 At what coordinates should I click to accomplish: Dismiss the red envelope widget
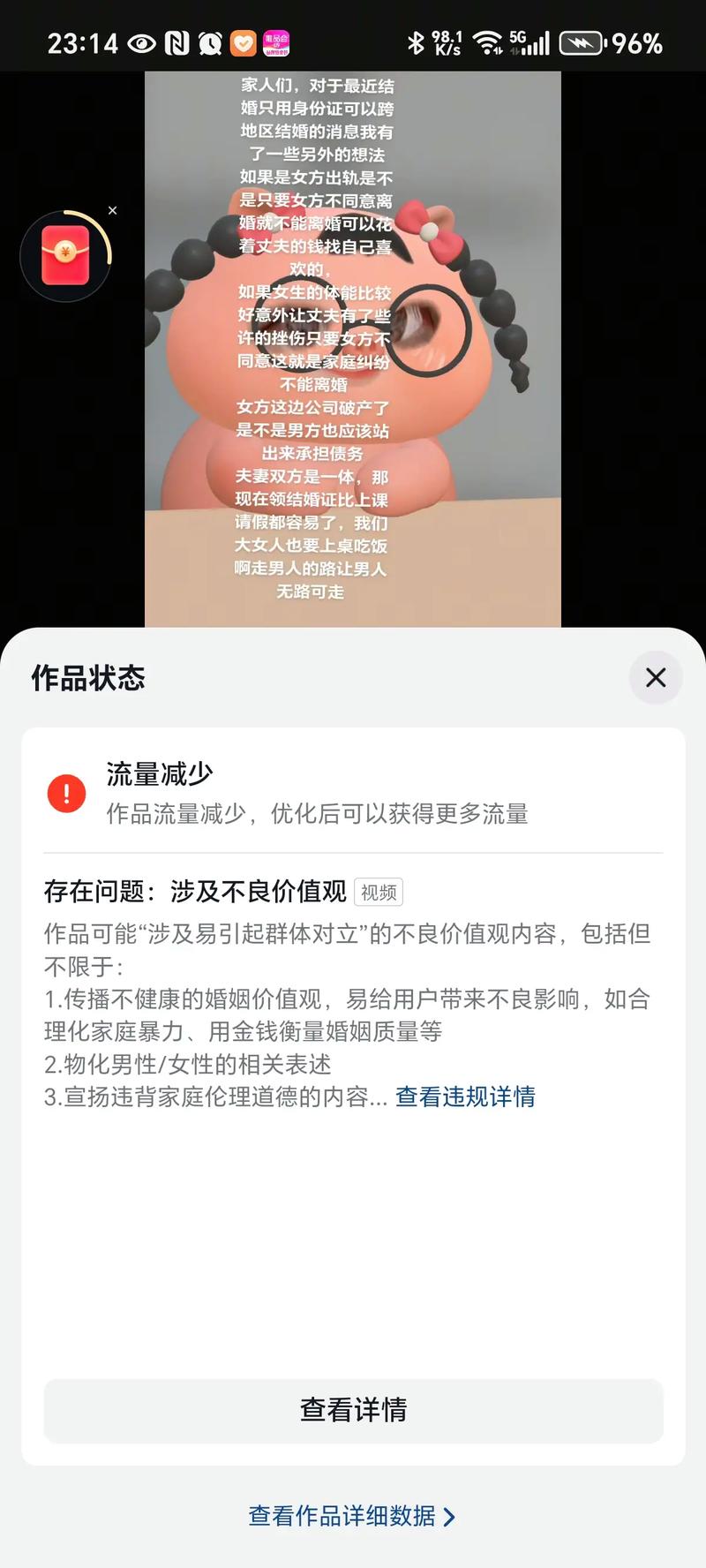(113, 210)
